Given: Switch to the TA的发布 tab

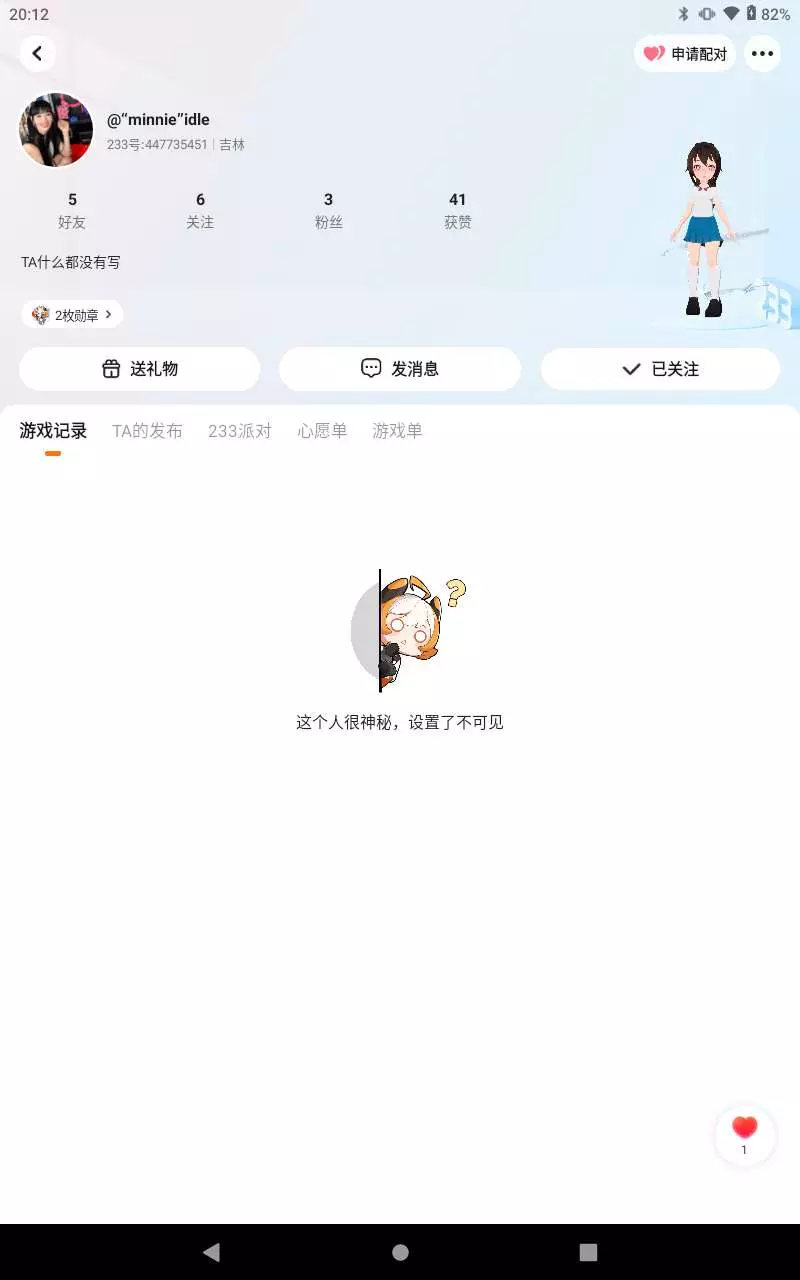Looking at the screenshot, I should (x=147, y=431).
